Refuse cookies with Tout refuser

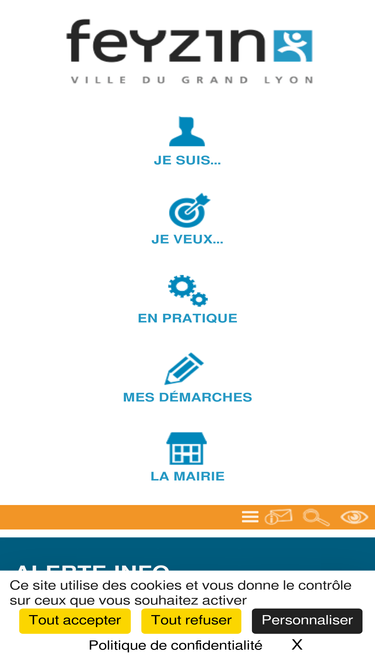(191, 621)
